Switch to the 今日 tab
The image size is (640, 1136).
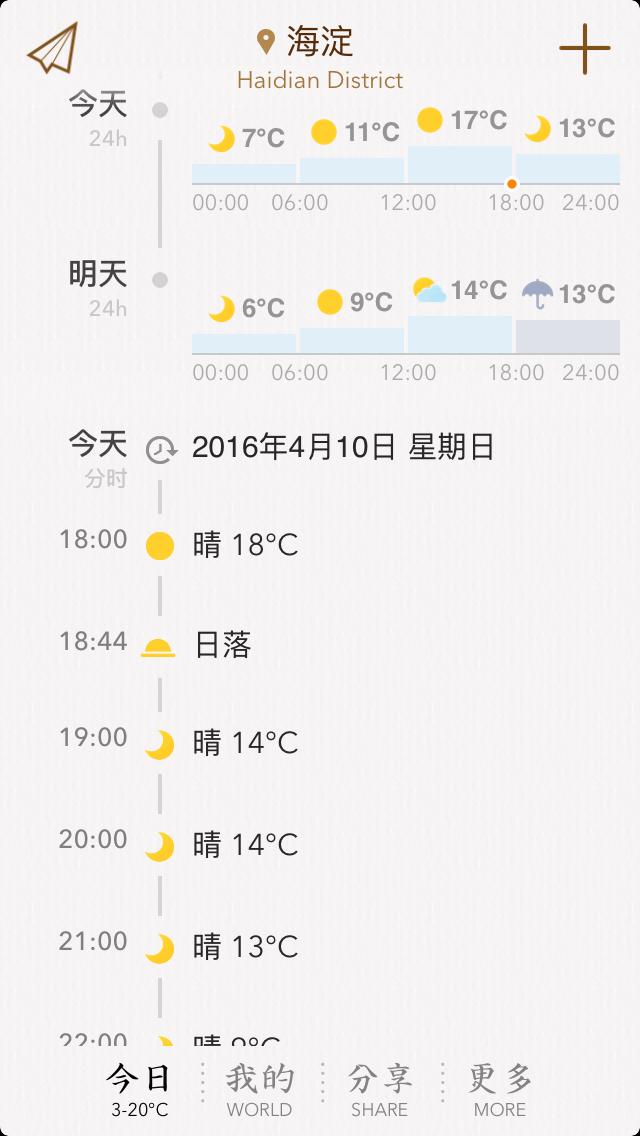click(140, 1089)
